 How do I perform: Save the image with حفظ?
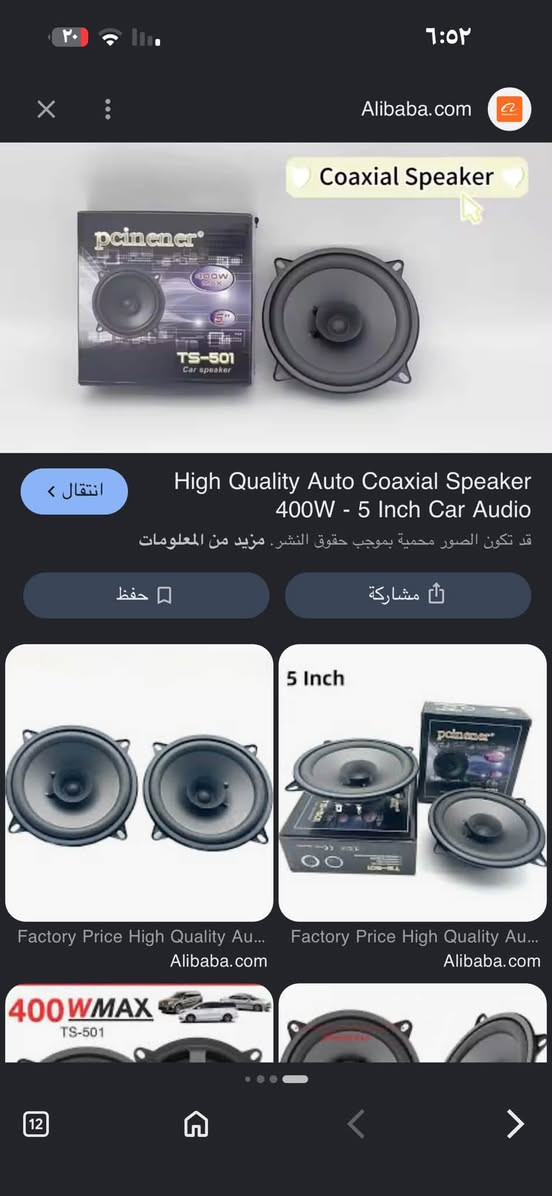(x=146, y=595)
